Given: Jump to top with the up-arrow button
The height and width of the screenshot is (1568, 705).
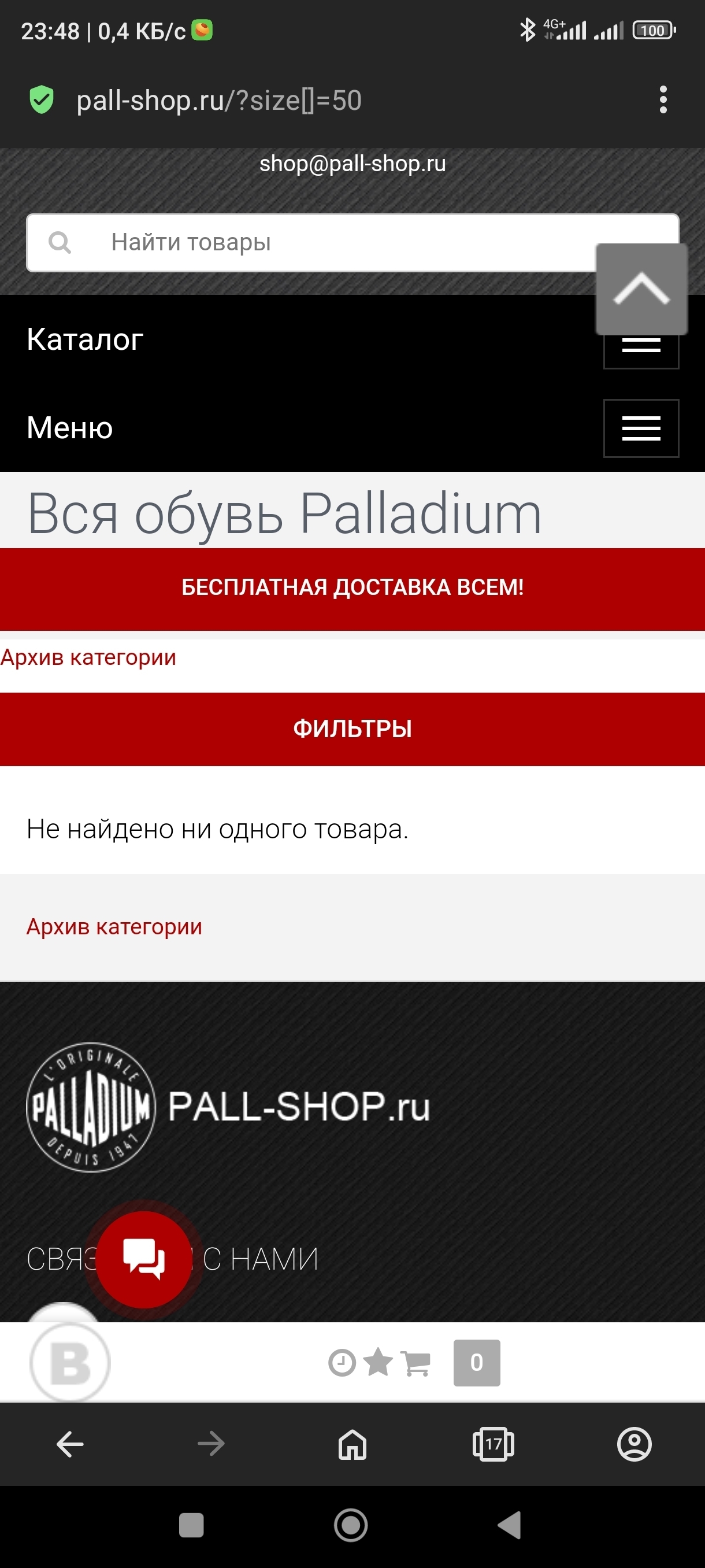Looking at the screenshot, I should tap(641, 289).
